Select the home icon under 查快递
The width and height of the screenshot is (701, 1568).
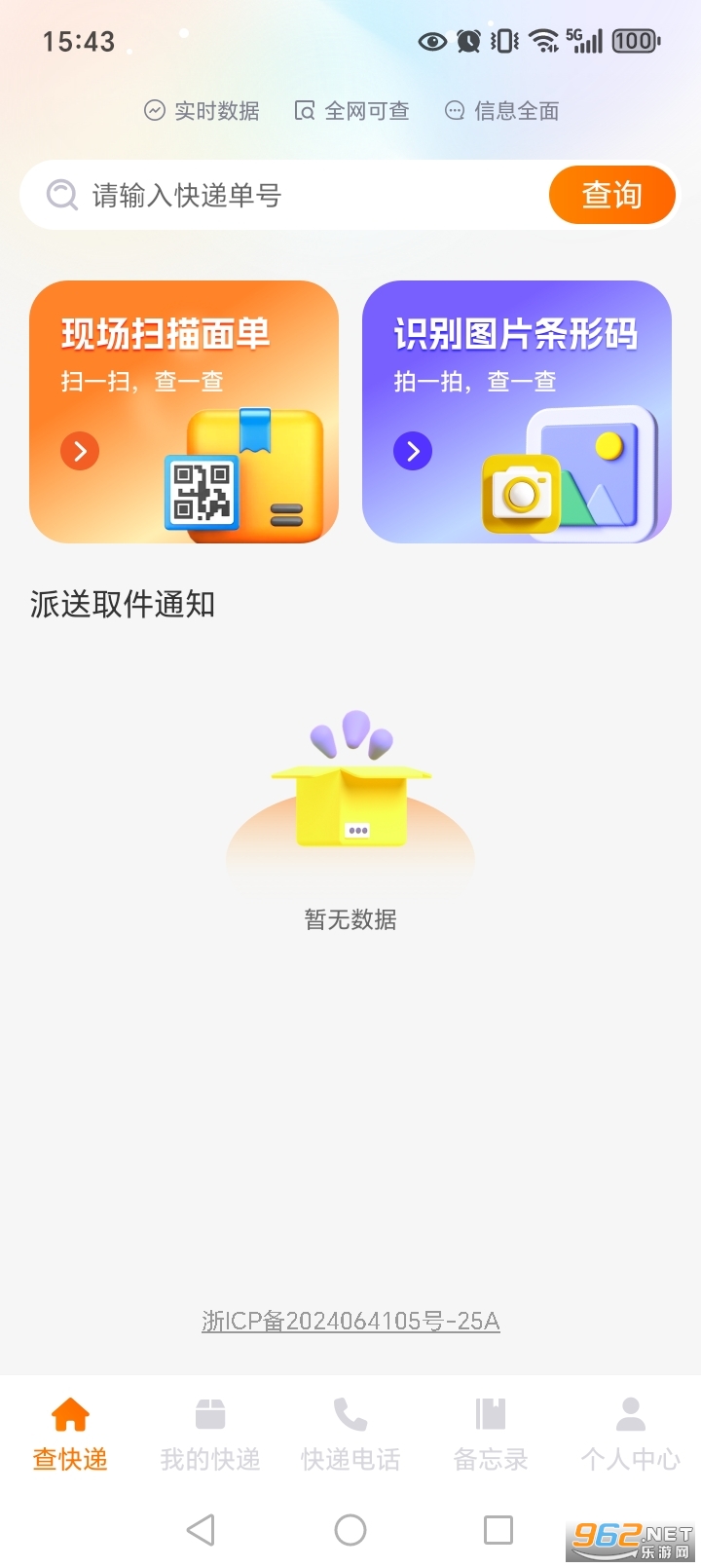(69, 1412)
